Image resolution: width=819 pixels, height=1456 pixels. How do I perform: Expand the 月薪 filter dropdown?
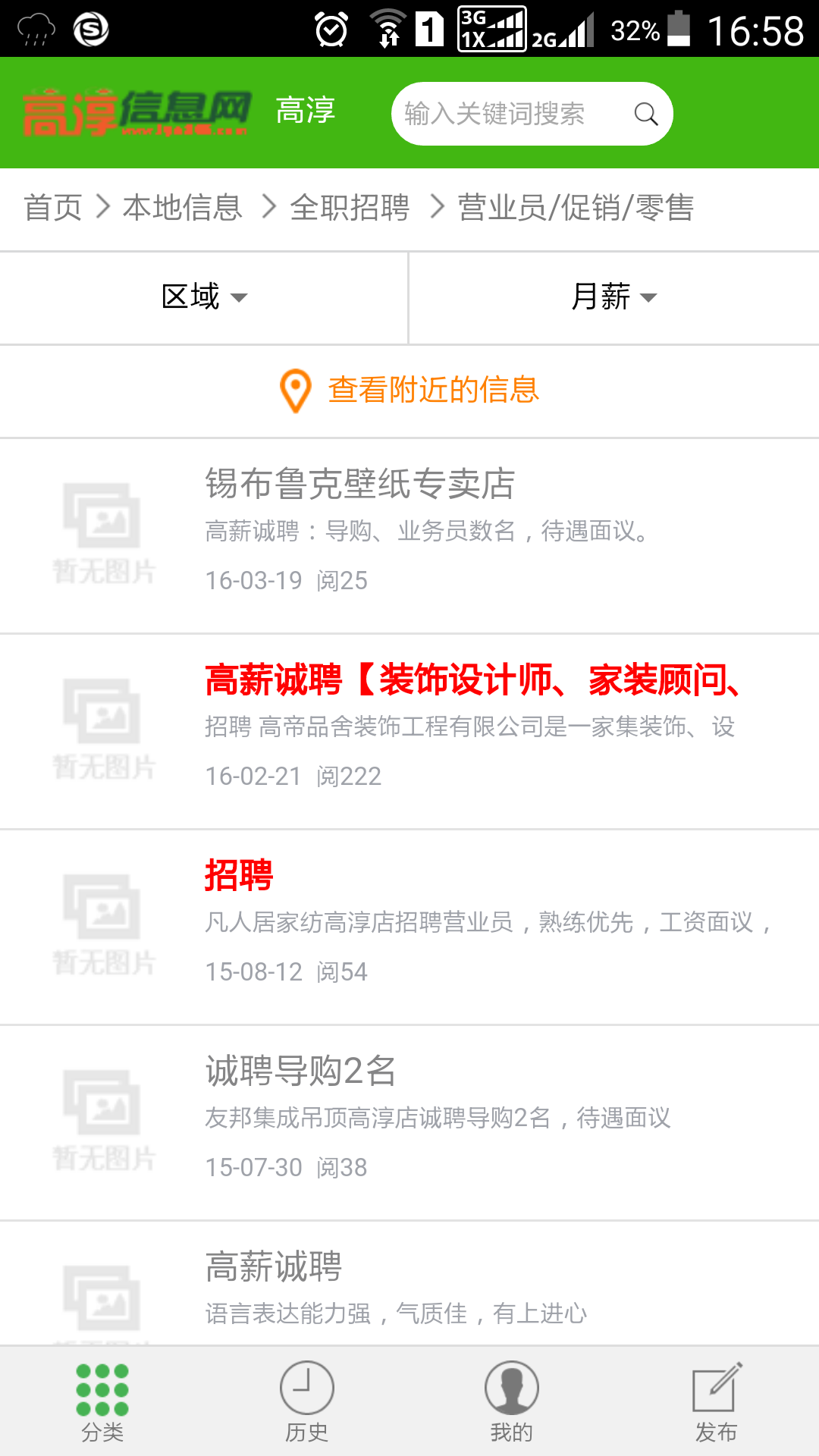point(613,297)
